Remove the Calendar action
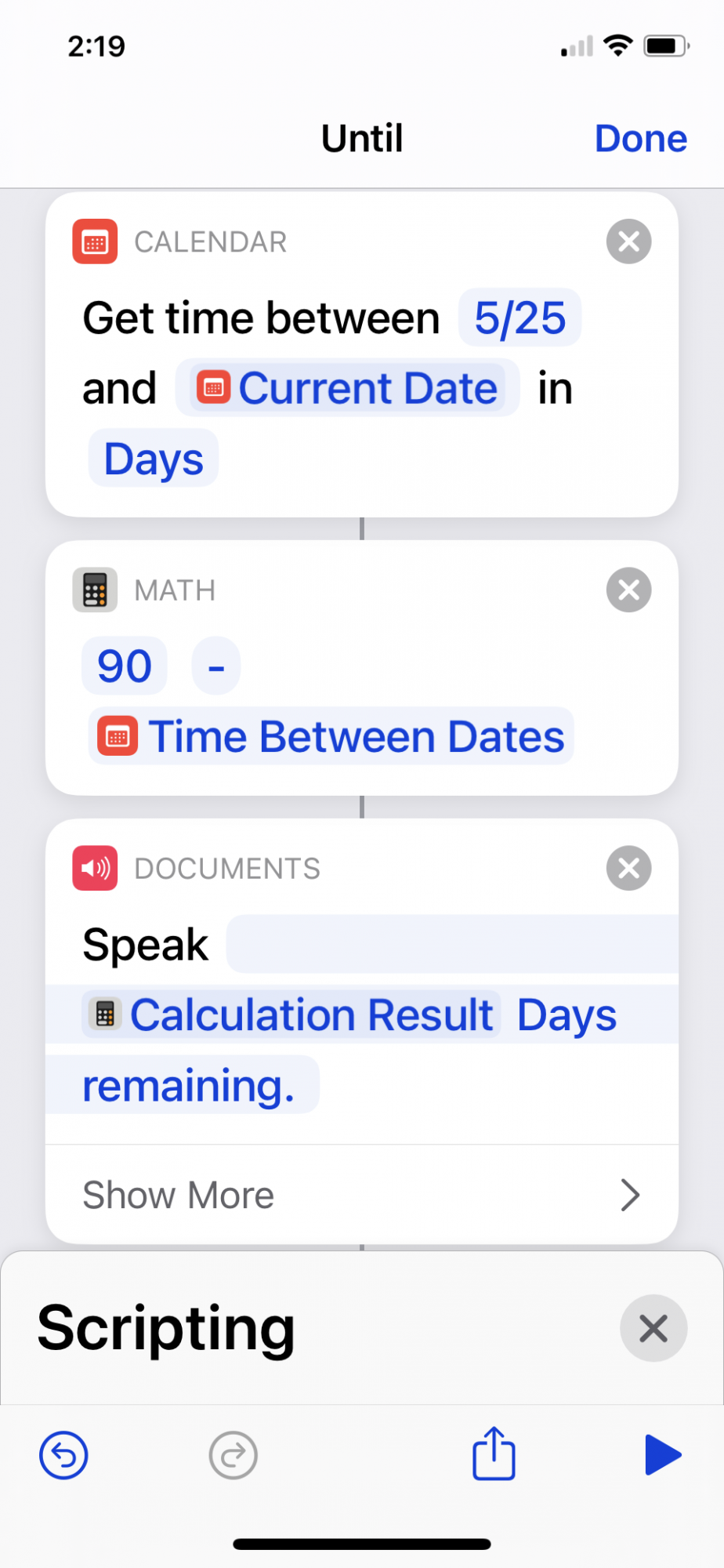 click(x=628, y=241)
